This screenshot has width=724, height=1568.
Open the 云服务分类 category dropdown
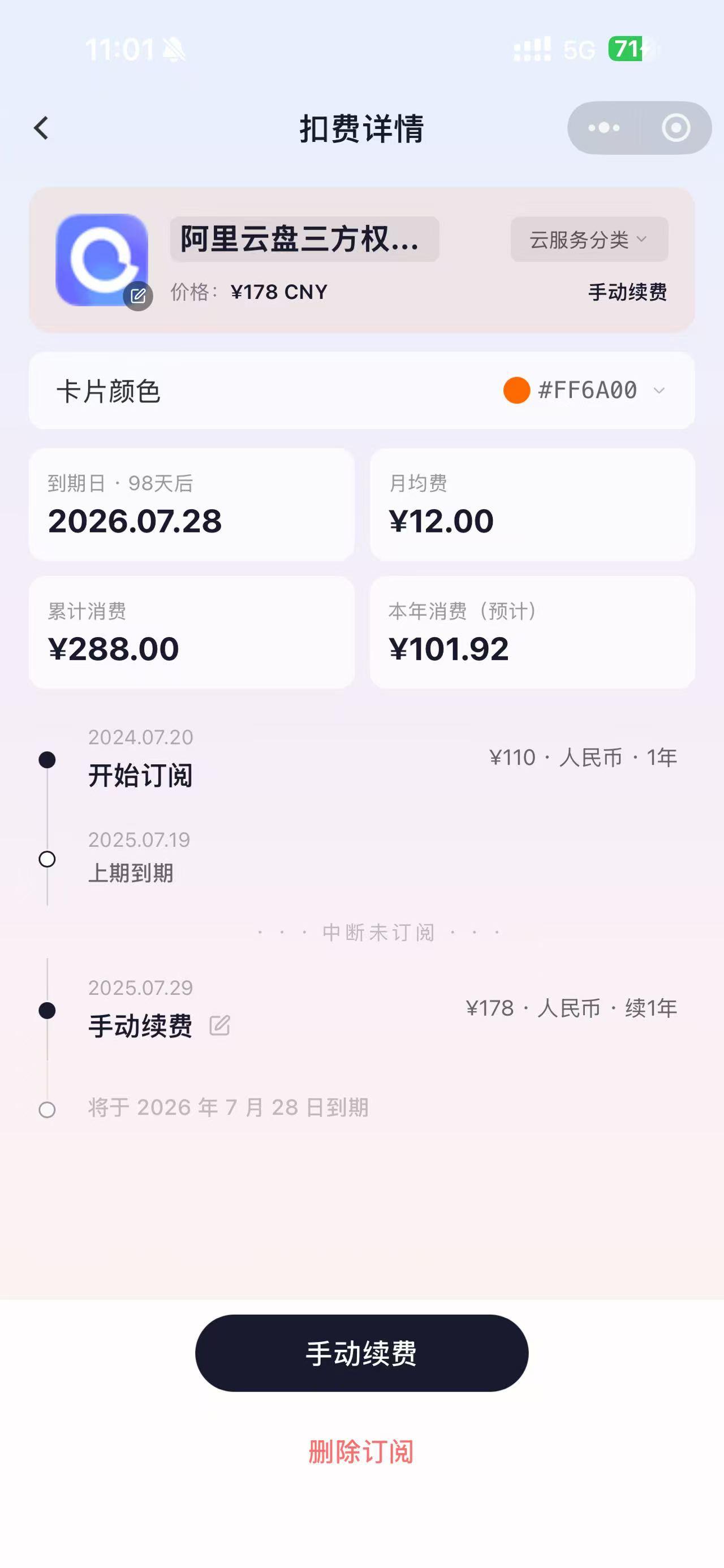(589, 240)
